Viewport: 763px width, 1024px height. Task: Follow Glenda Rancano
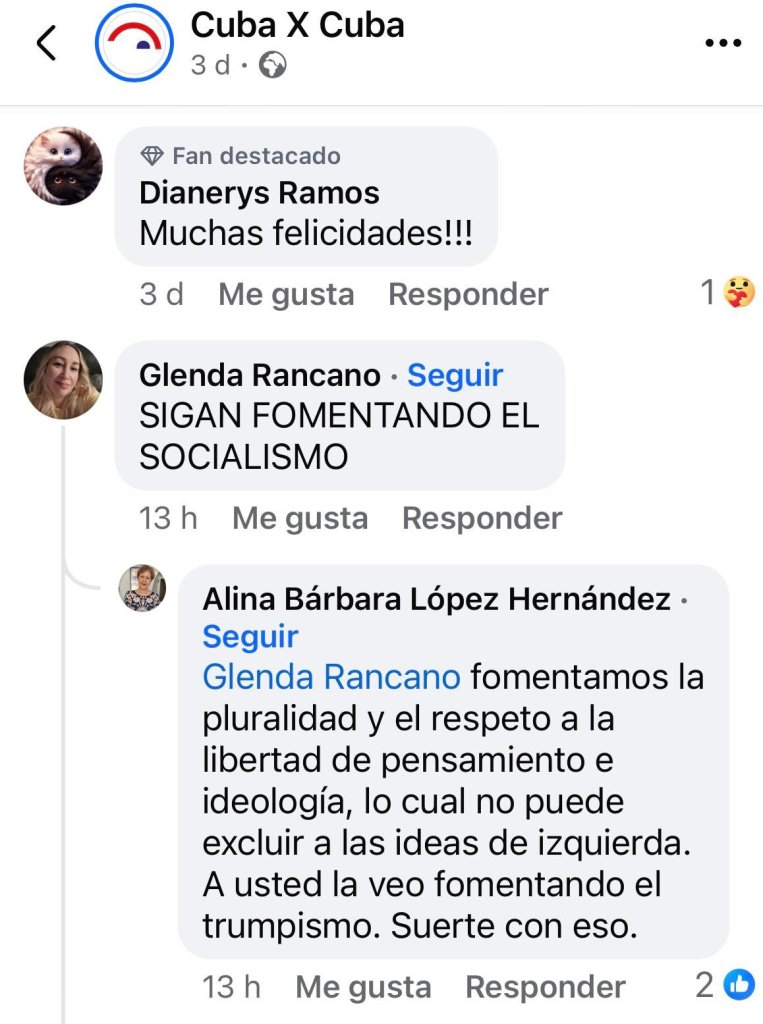(455, 375)
